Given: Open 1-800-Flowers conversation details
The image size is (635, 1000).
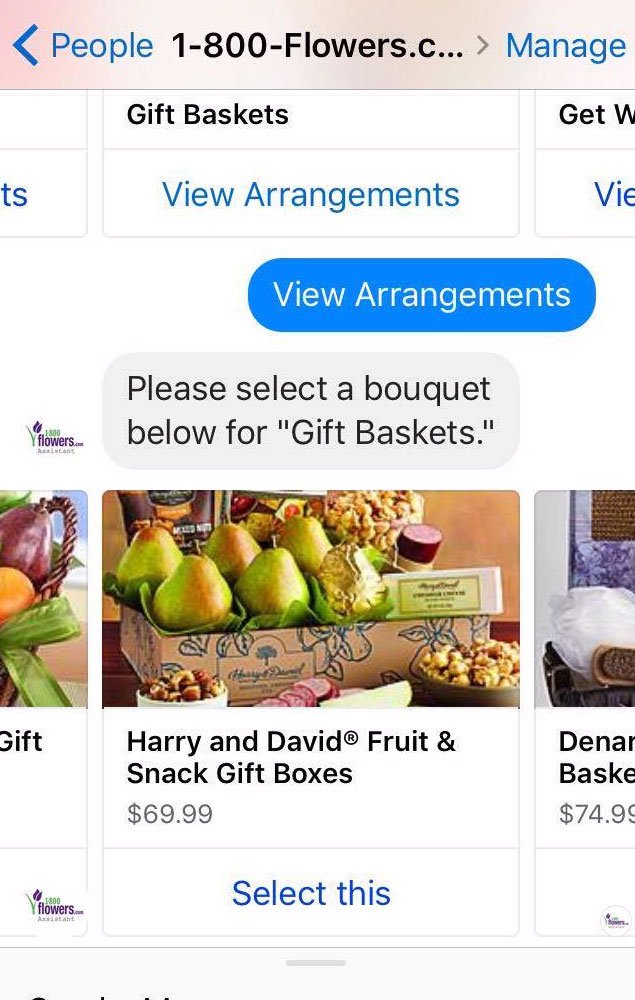Looking at the screenshot, I should point(318,46).
